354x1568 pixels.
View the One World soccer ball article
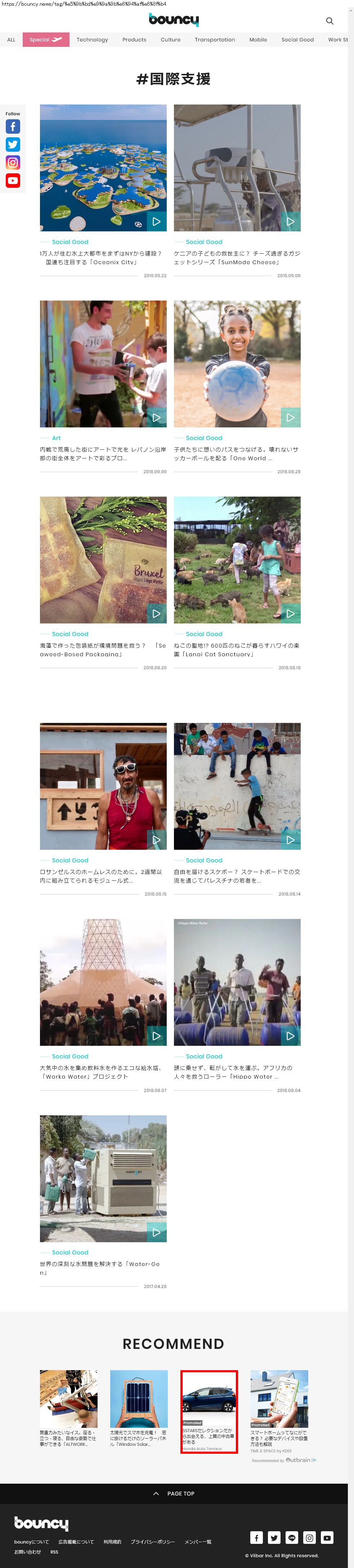click(237, 364)
